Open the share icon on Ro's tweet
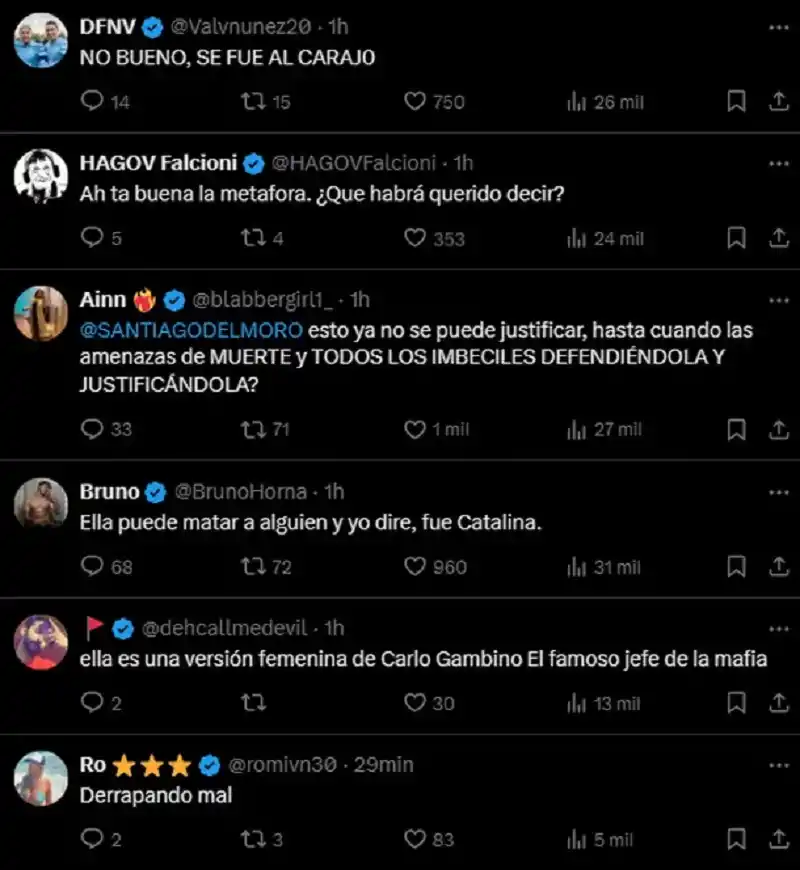 (779, 839)
